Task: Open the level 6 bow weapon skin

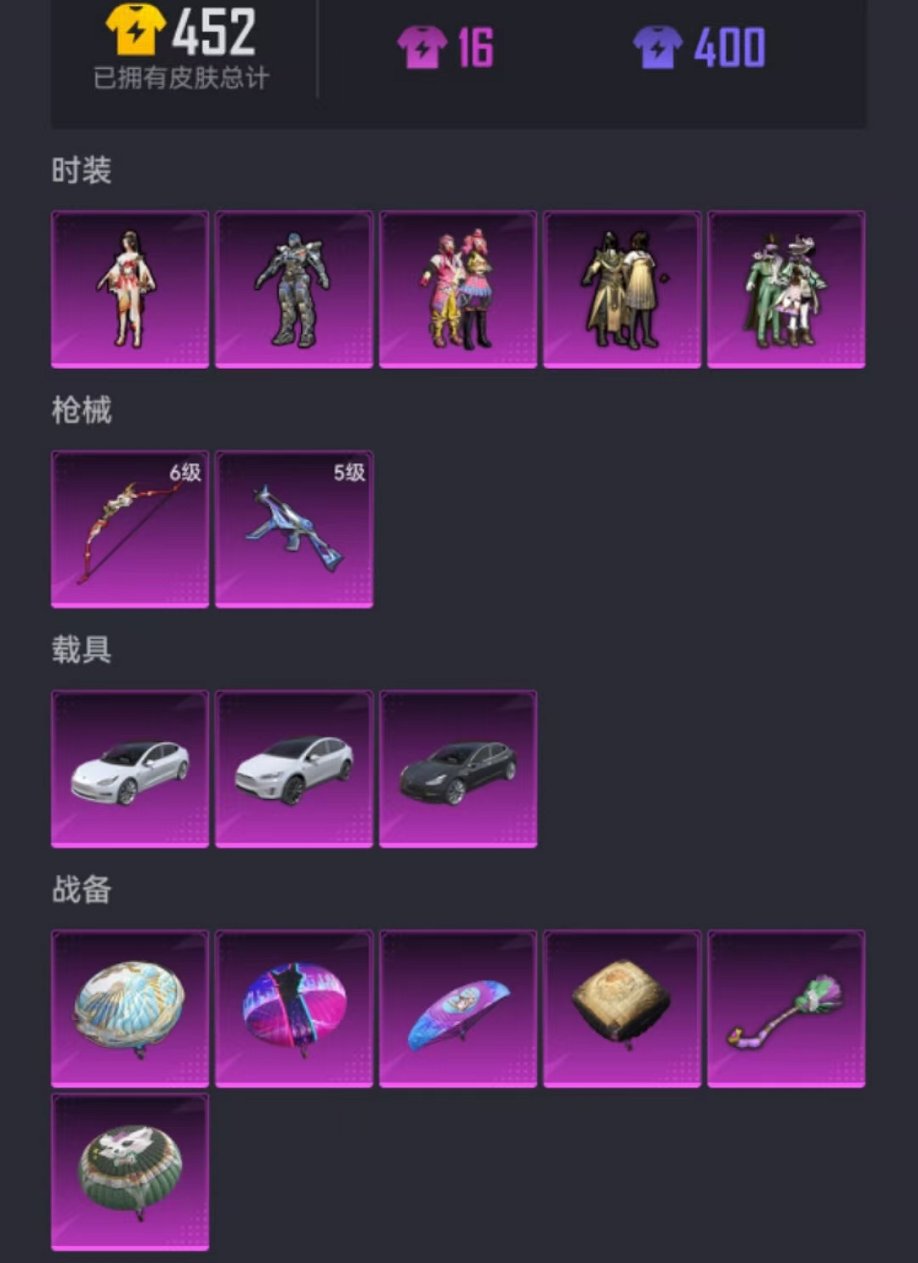Action: click(130, 529)
